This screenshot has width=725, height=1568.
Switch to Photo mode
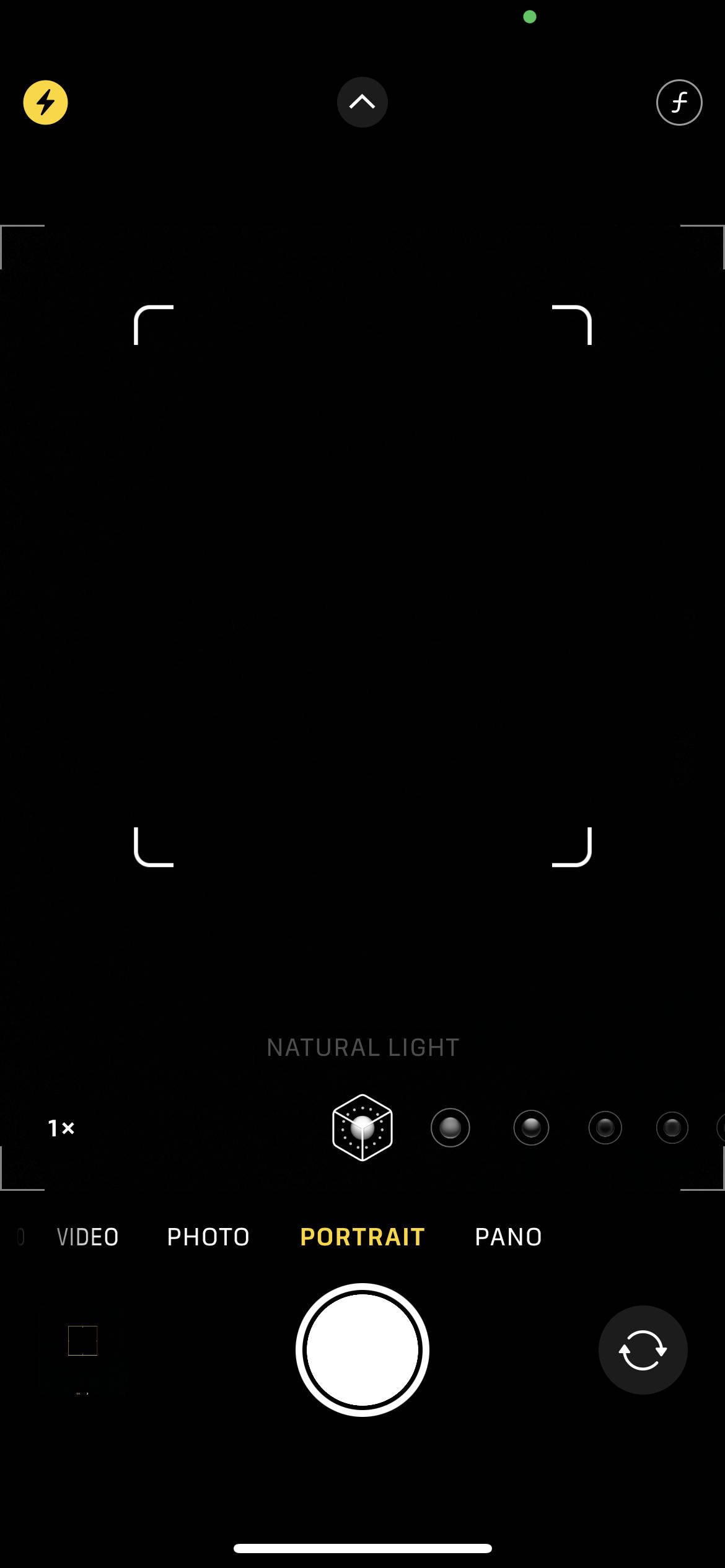[208, 1237]
